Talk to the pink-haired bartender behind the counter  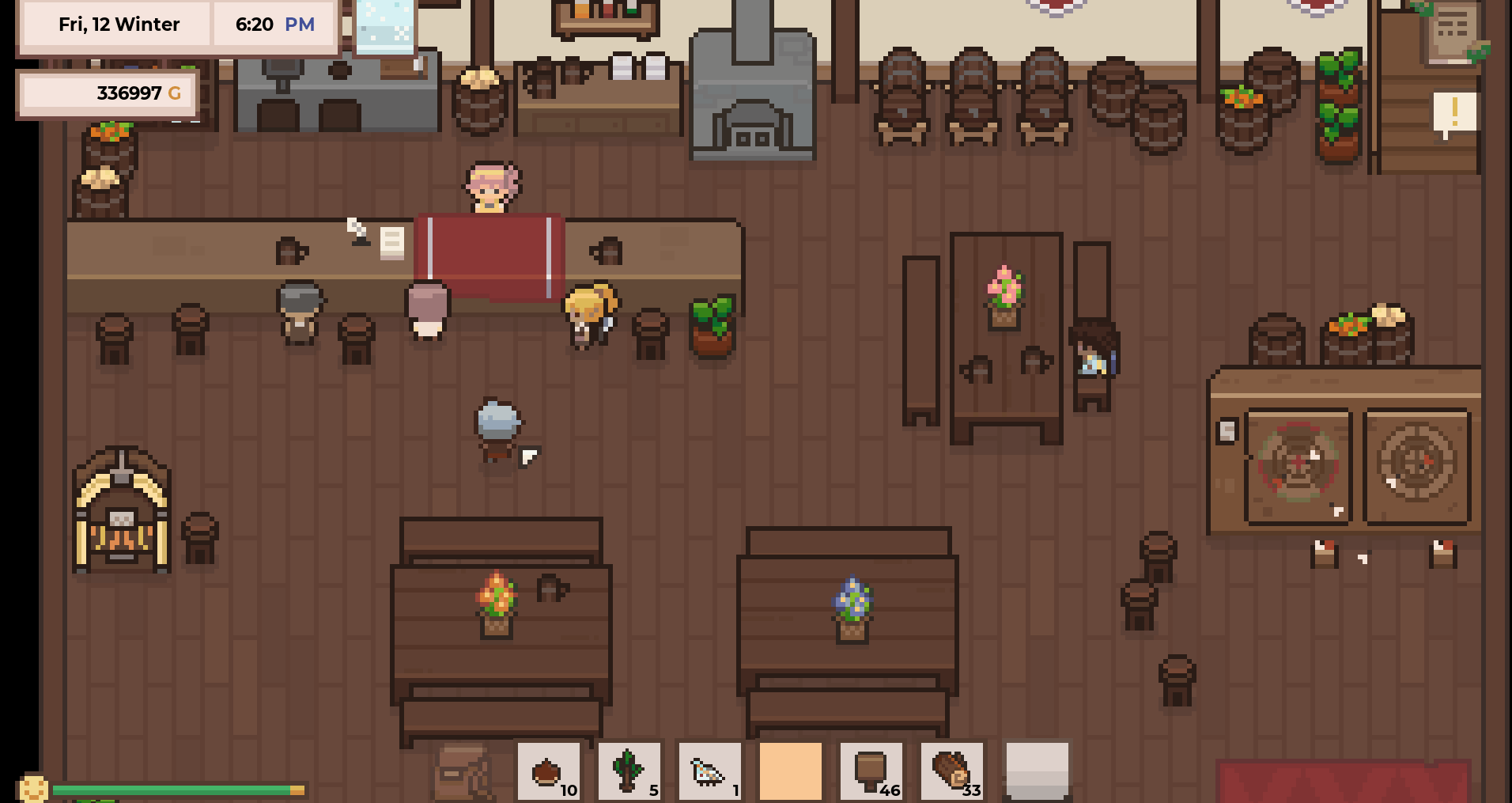[x=490, y=188]
